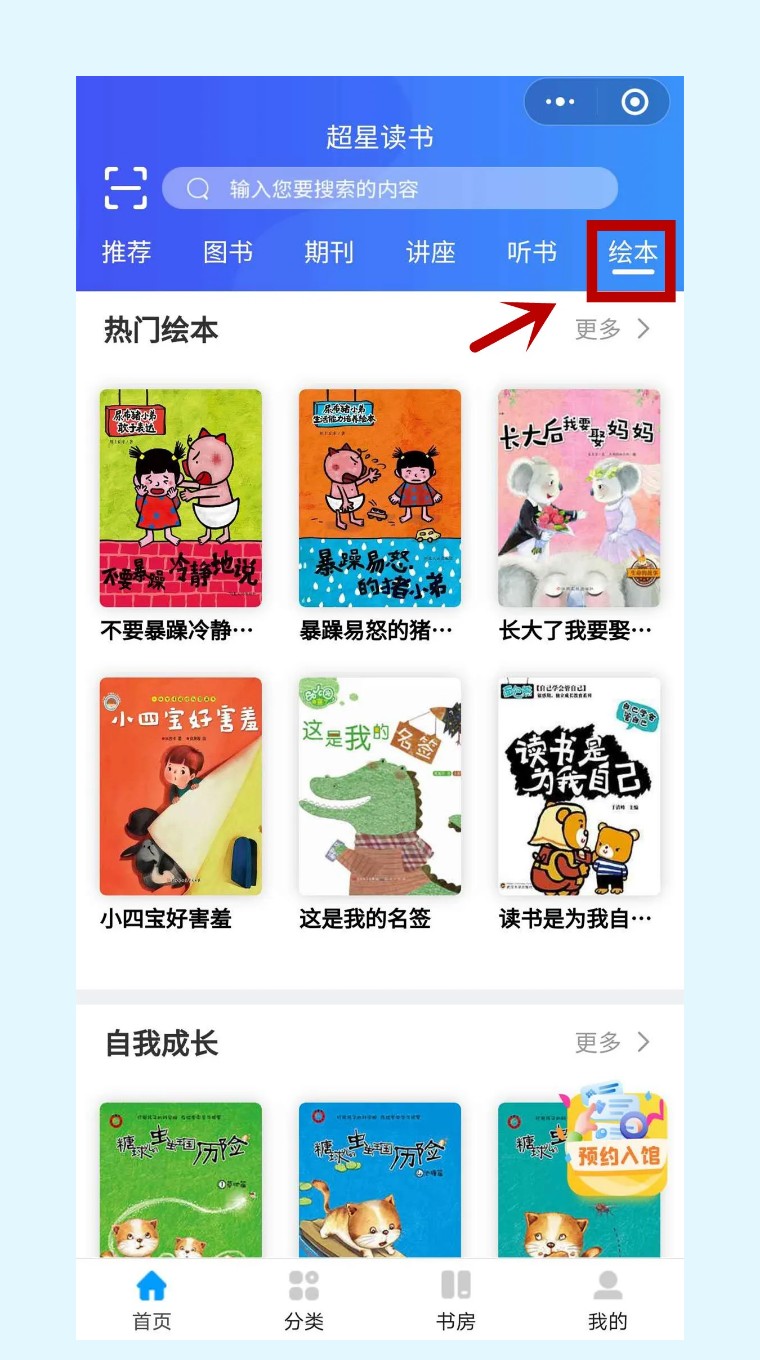760x1360 pixels.
Task: View more 热门绘本 books
Action: click(612, 329)
